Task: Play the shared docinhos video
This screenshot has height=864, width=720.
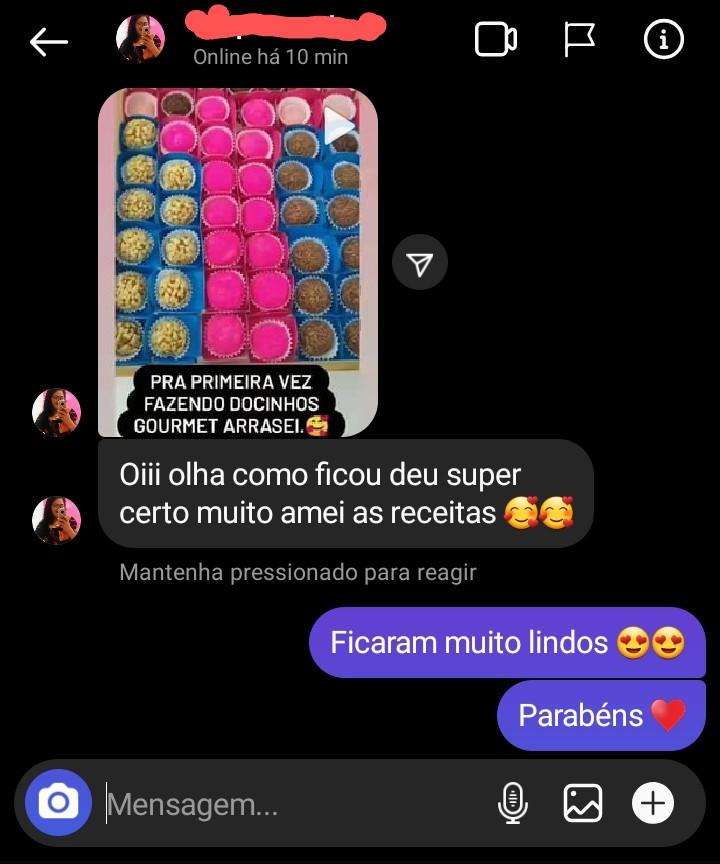Action: (x=337, y=126)
